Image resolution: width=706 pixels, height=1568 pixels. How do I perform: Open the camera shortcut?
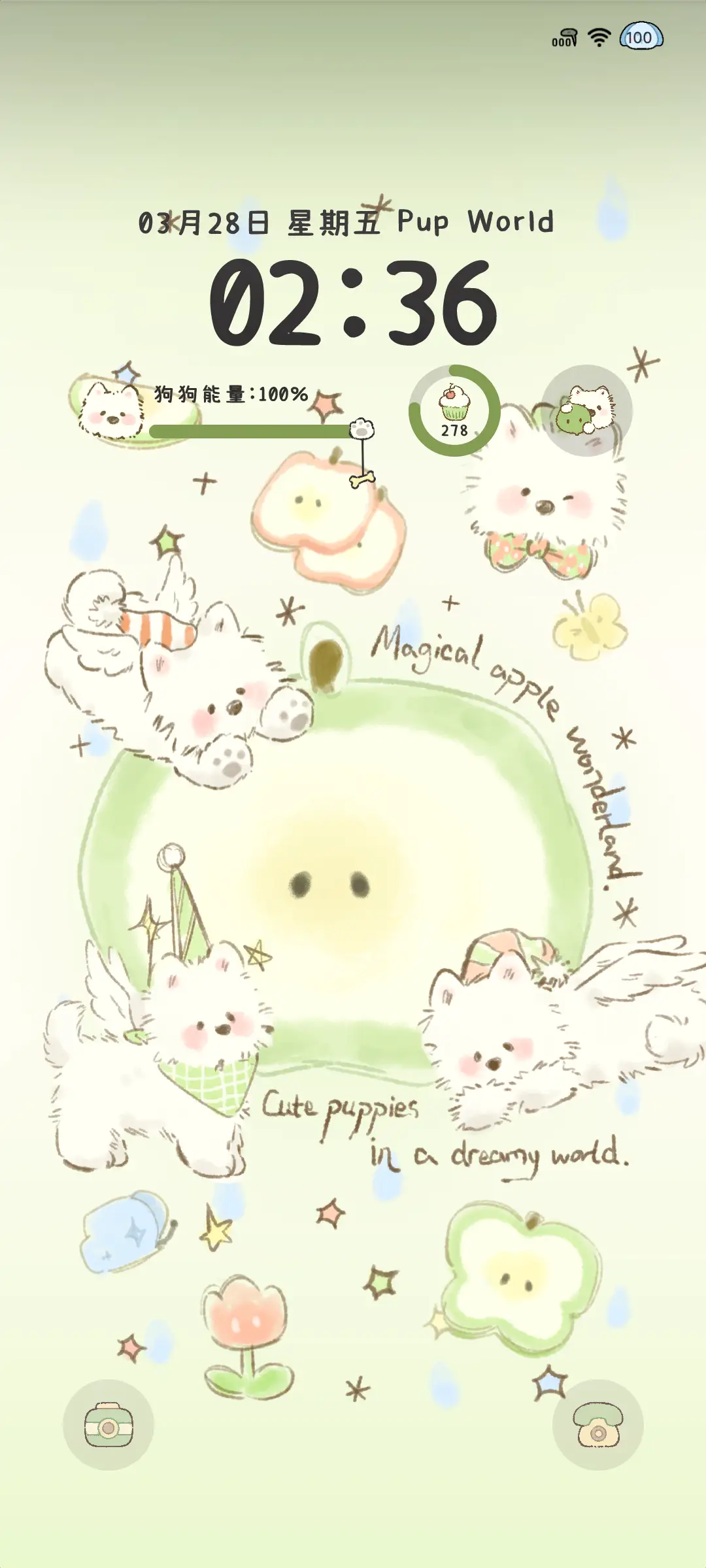coord(109,1425)
